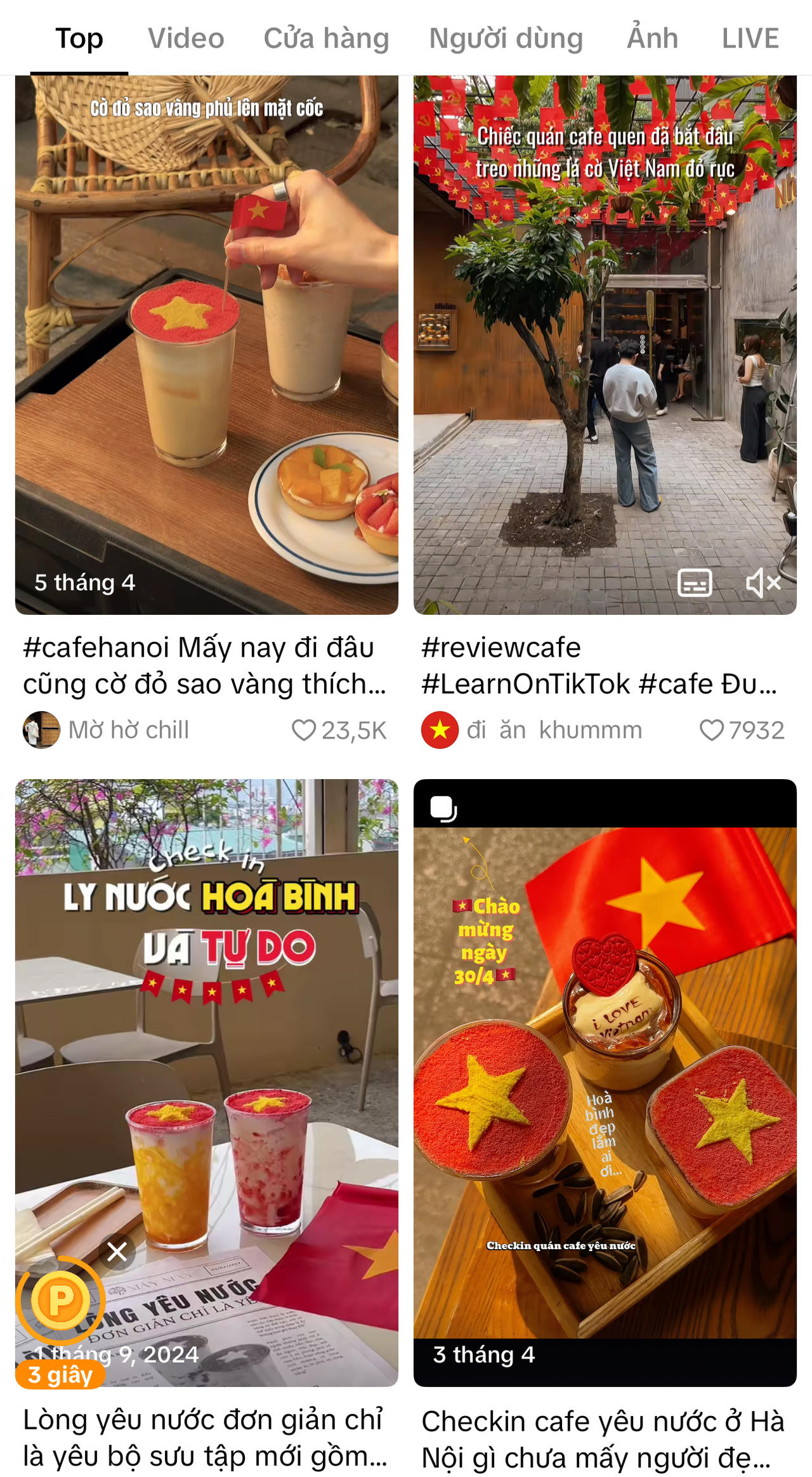Open the coin reward timer
The width and height of the screenshot is (812, 1477).
click(60, 1300)
